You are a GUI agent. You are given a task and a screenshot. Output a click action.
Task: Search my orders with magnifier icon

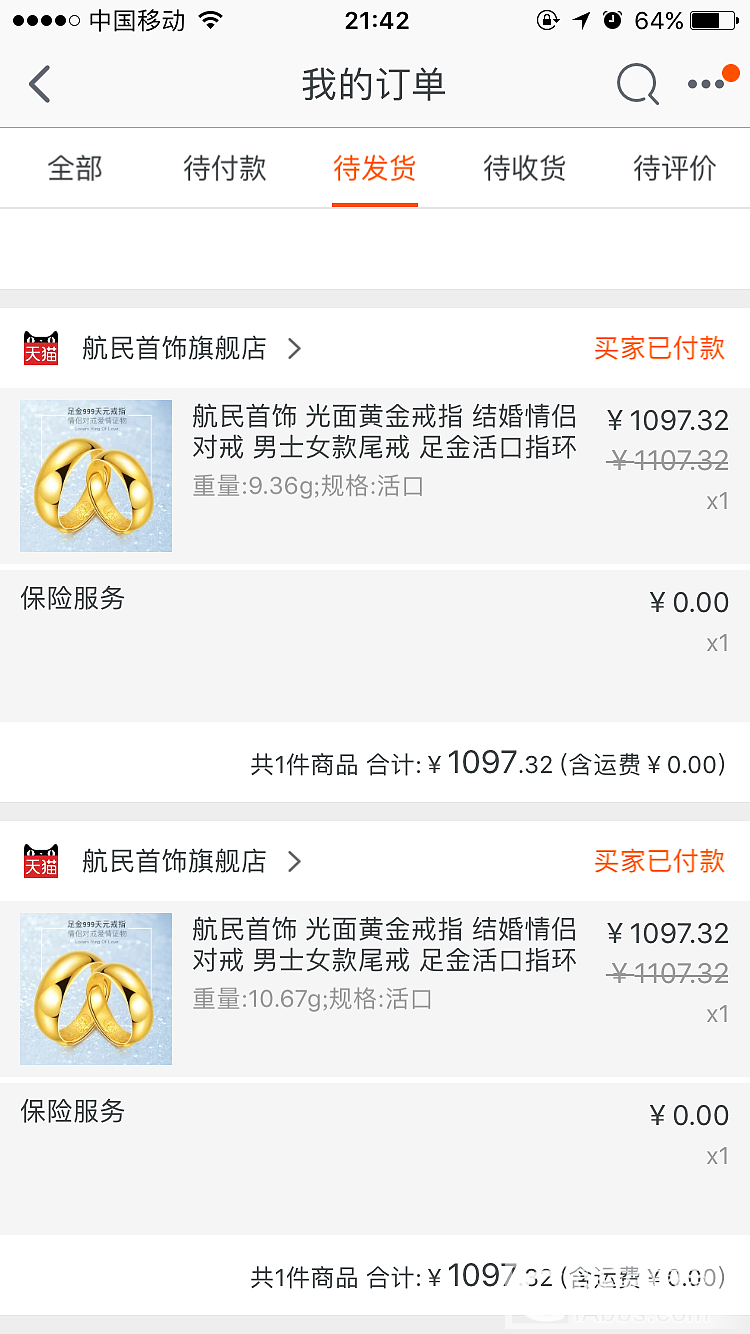point(637,84)
